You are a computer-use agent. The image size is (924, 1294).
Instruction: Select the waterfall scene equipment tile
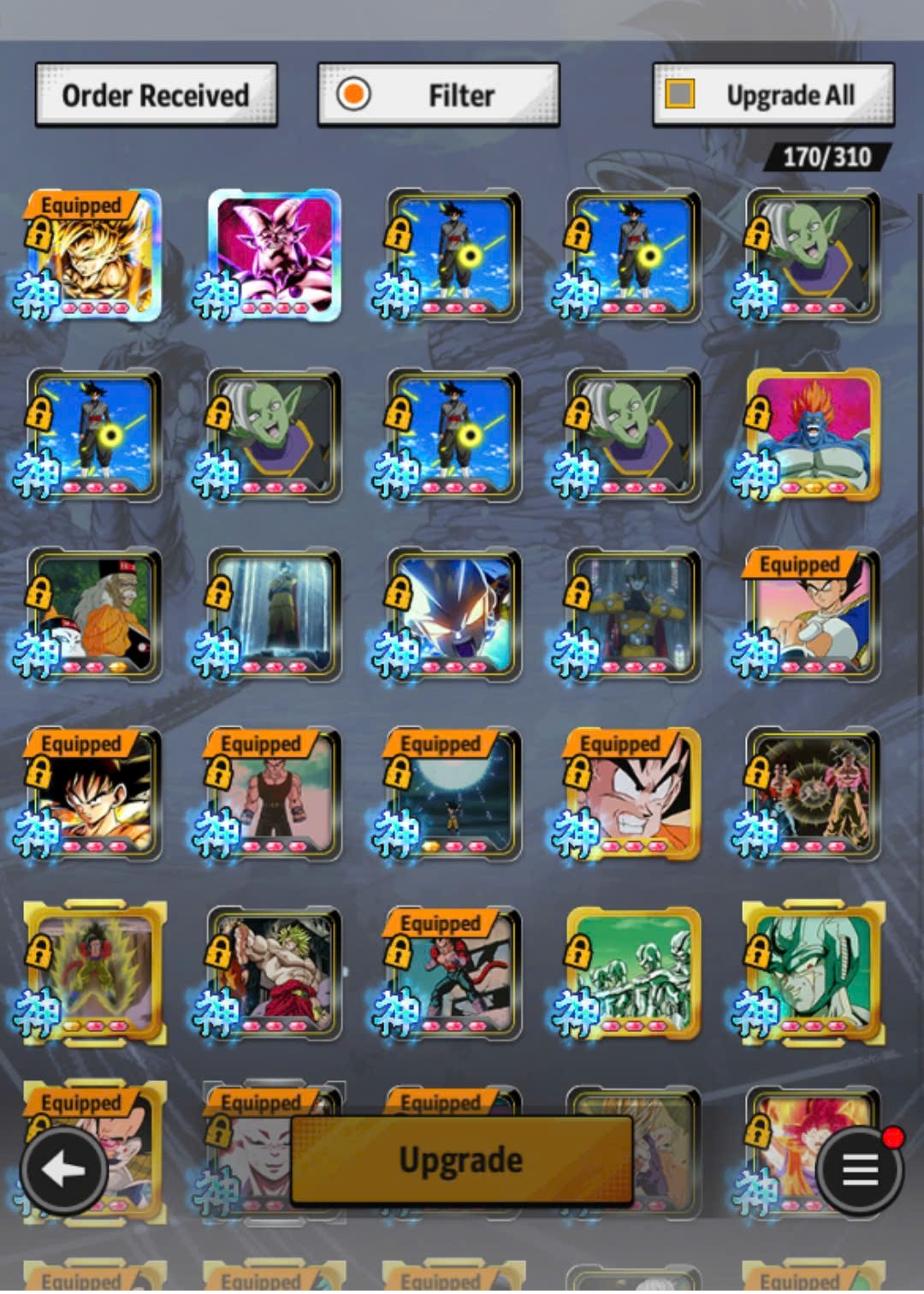(274, 614)
